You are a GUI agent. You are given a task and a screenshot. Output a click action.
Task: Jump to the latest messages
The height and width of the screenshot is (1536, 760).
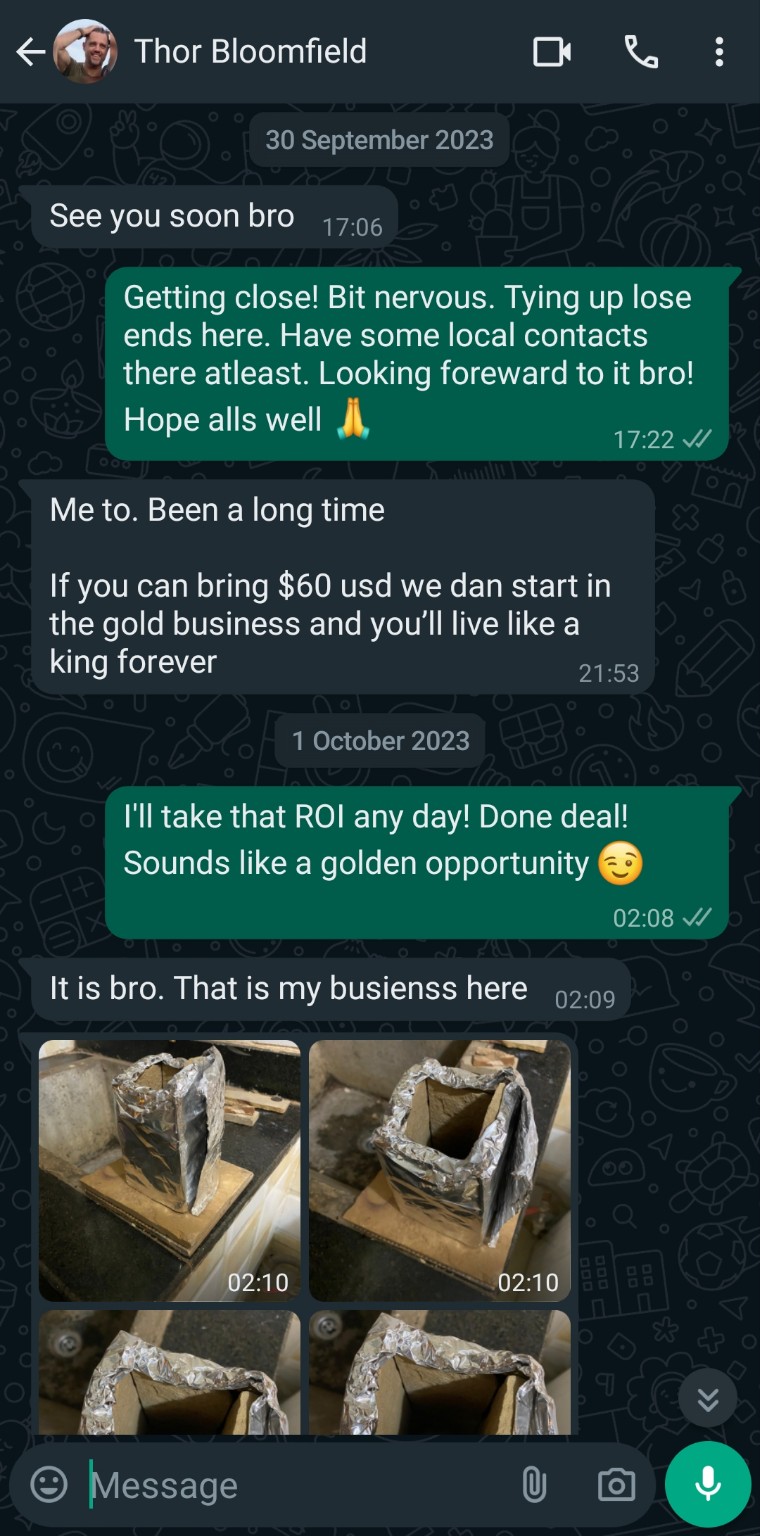pos(708,1398)
